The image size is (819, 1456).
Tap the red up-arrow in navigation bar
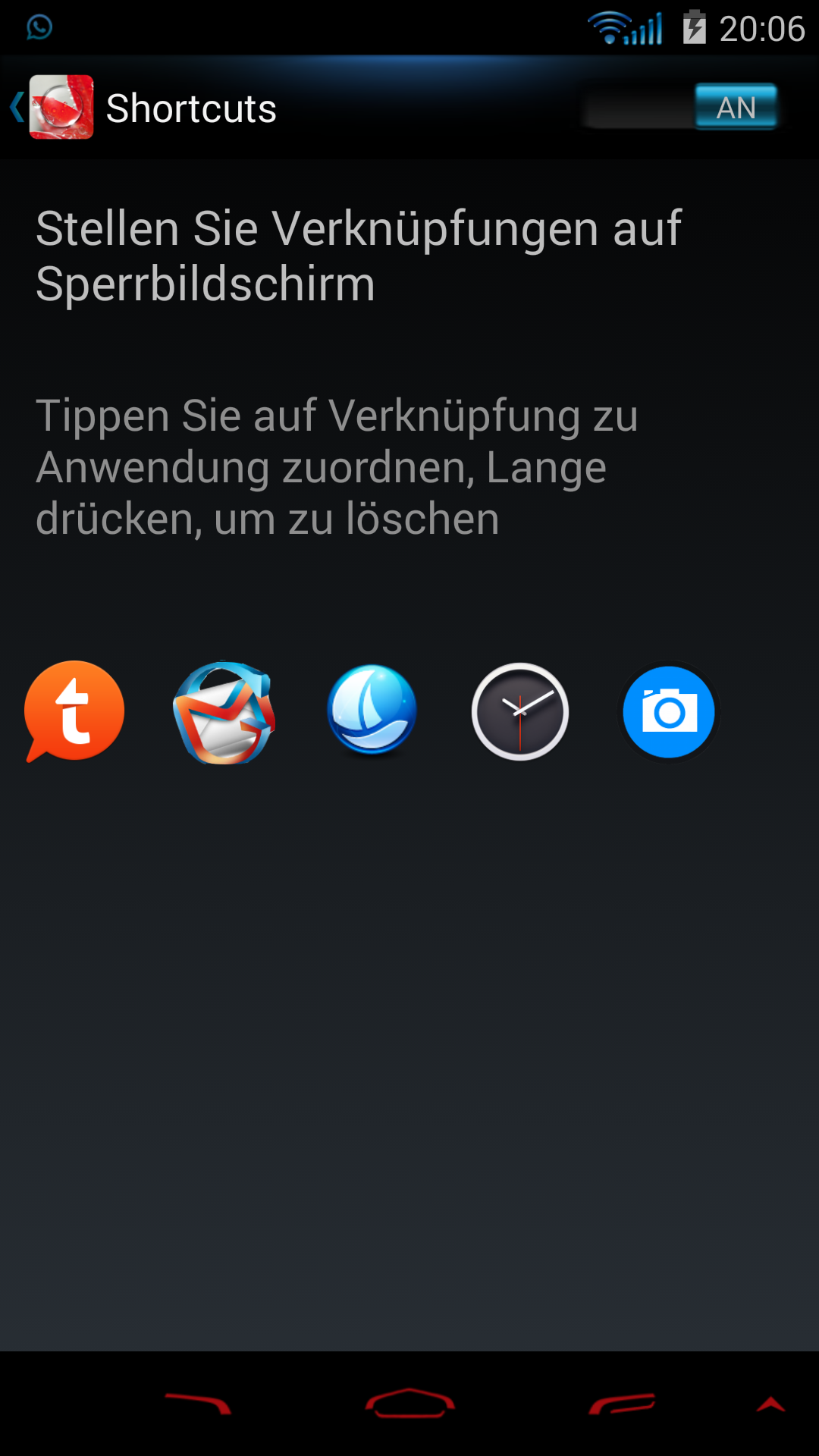(771, 1404)
